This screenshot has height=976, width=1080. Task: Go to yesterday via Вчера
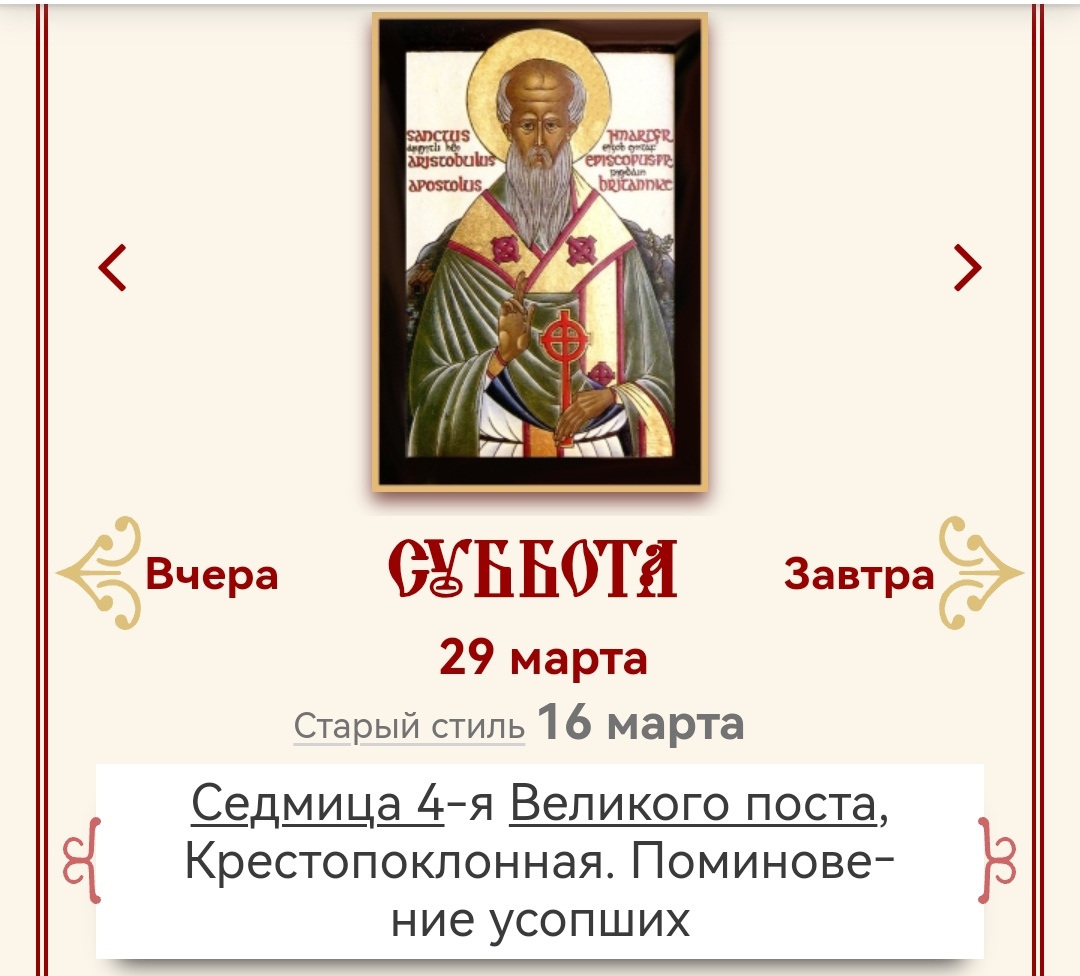click(x=211, y=575)
